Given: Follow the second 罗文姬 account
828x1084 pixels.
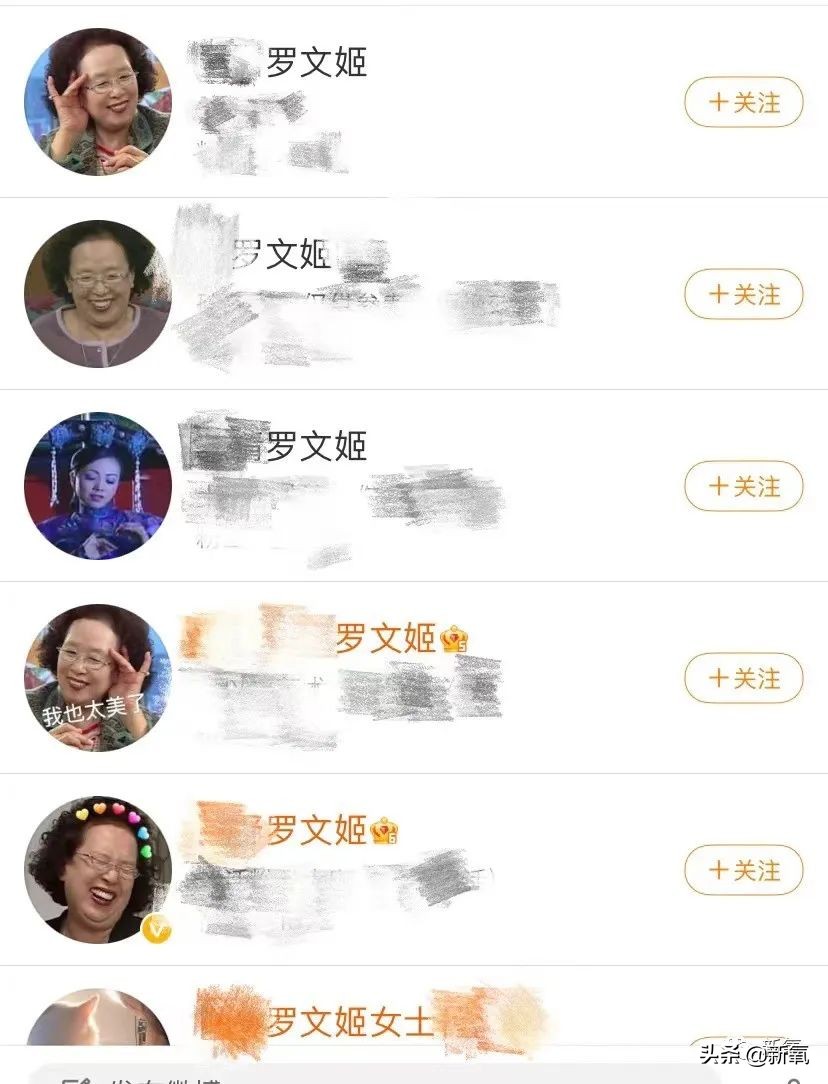Looking at the screenshot, I should 743,295.
